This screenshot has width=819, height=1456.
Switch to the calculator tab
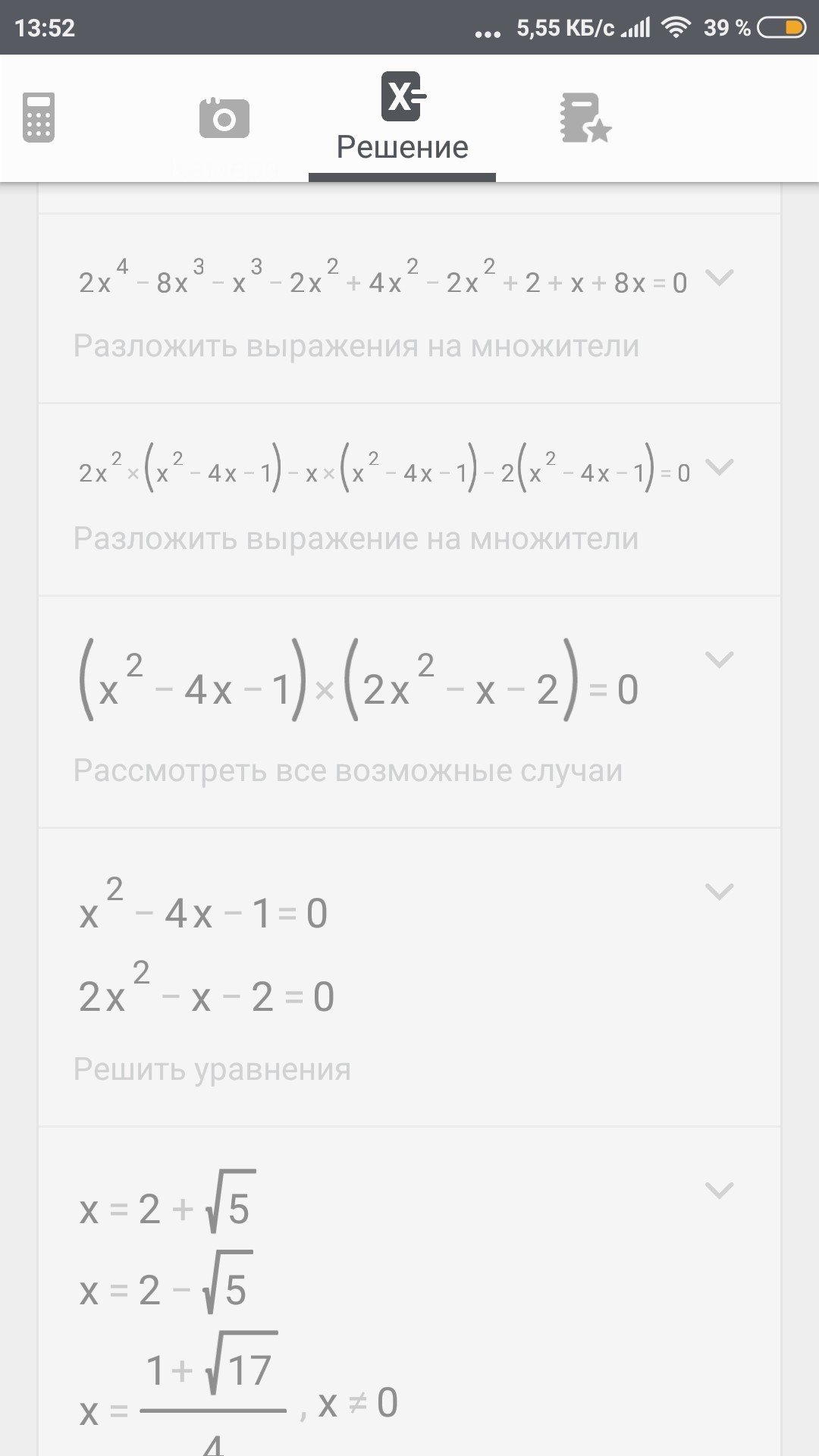click(x=39, y=118)
